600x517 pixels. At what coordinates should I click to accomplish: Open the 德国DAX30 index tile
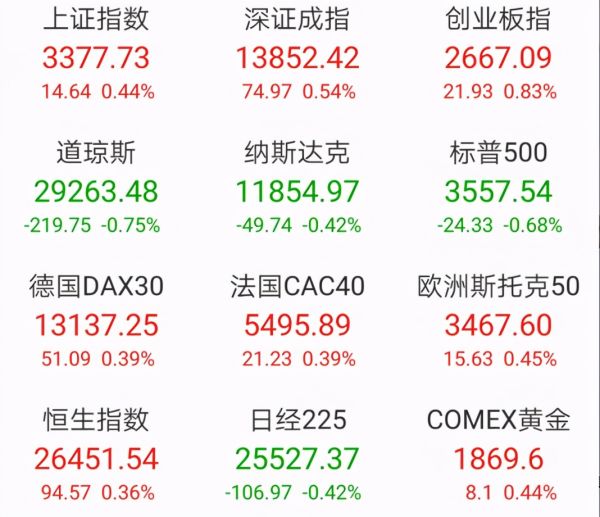[x=97, y=323]
